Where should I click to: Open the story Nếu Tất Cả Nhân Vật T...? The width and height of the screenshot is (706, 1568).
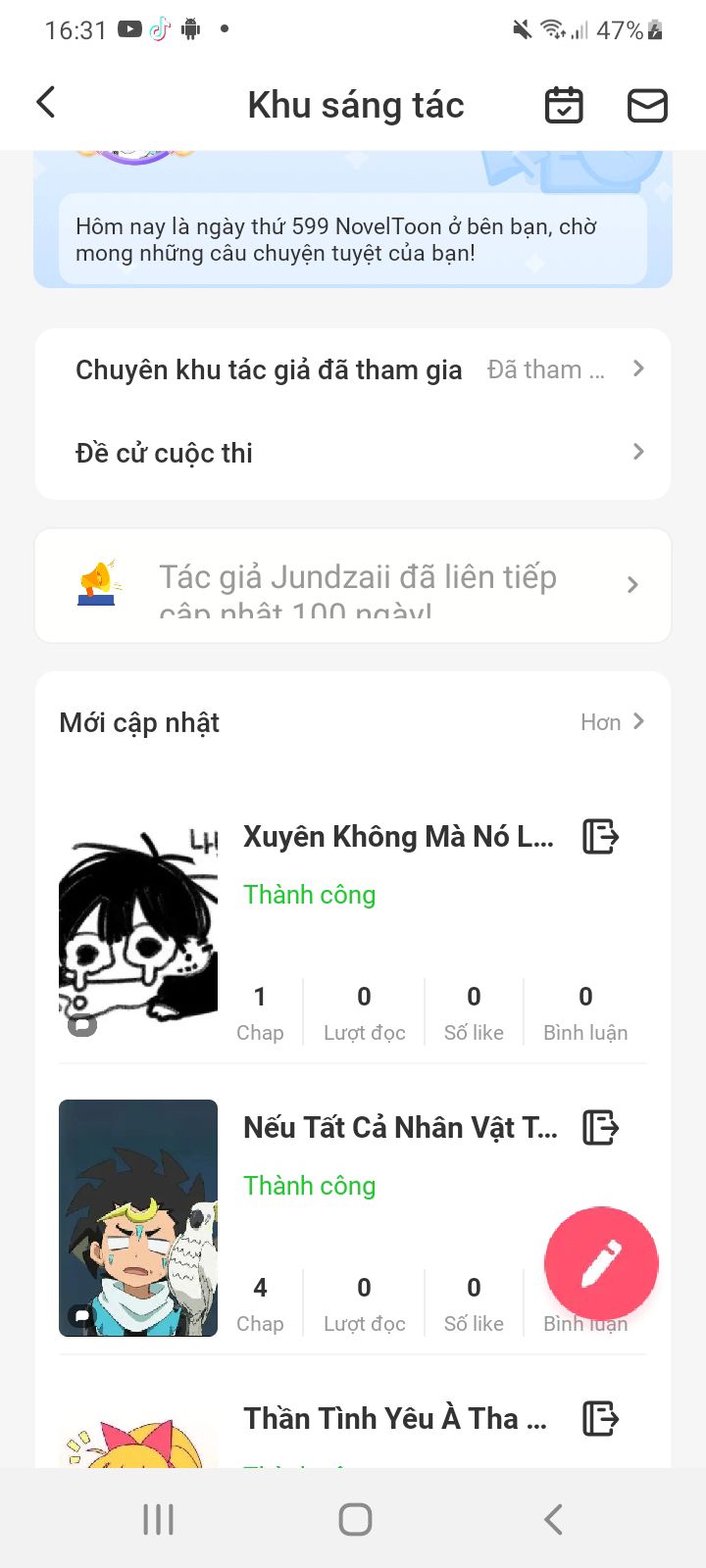tap(400, 1128)
